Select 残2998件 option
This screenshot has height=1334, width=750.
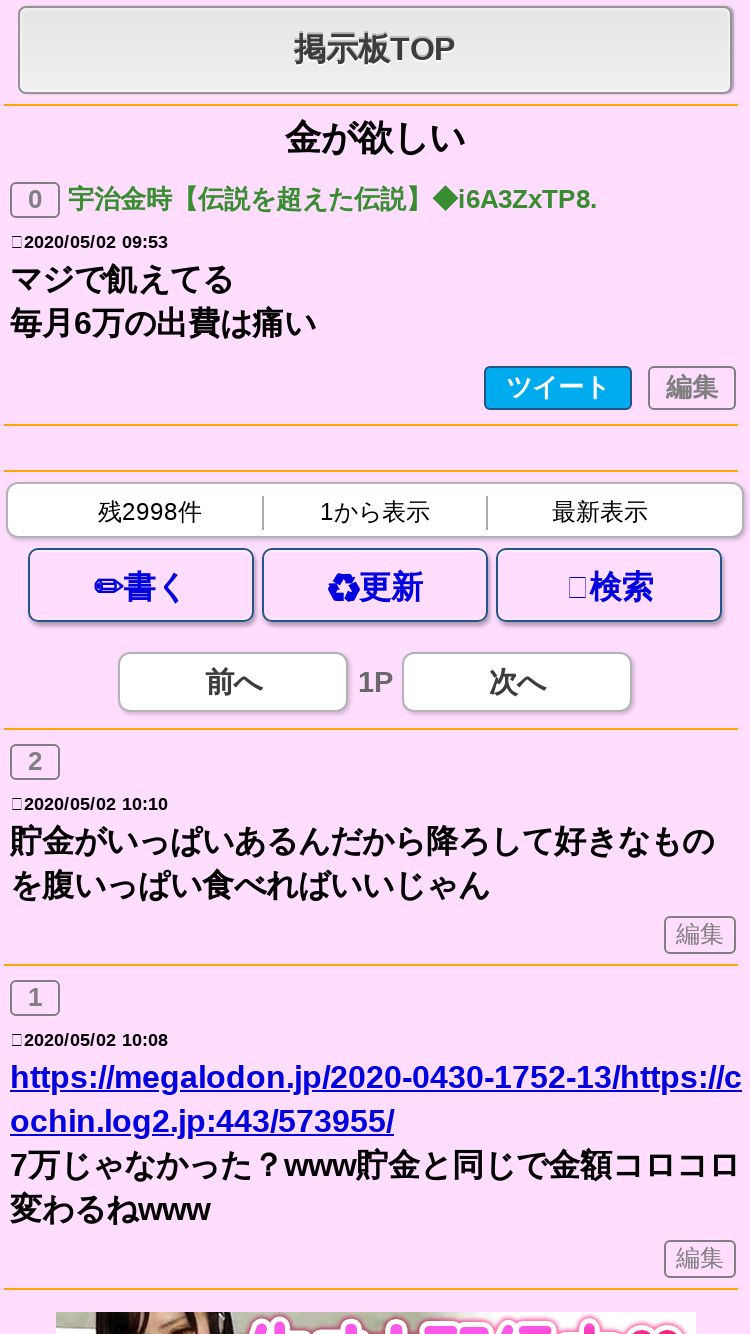[x=150, y=512]
